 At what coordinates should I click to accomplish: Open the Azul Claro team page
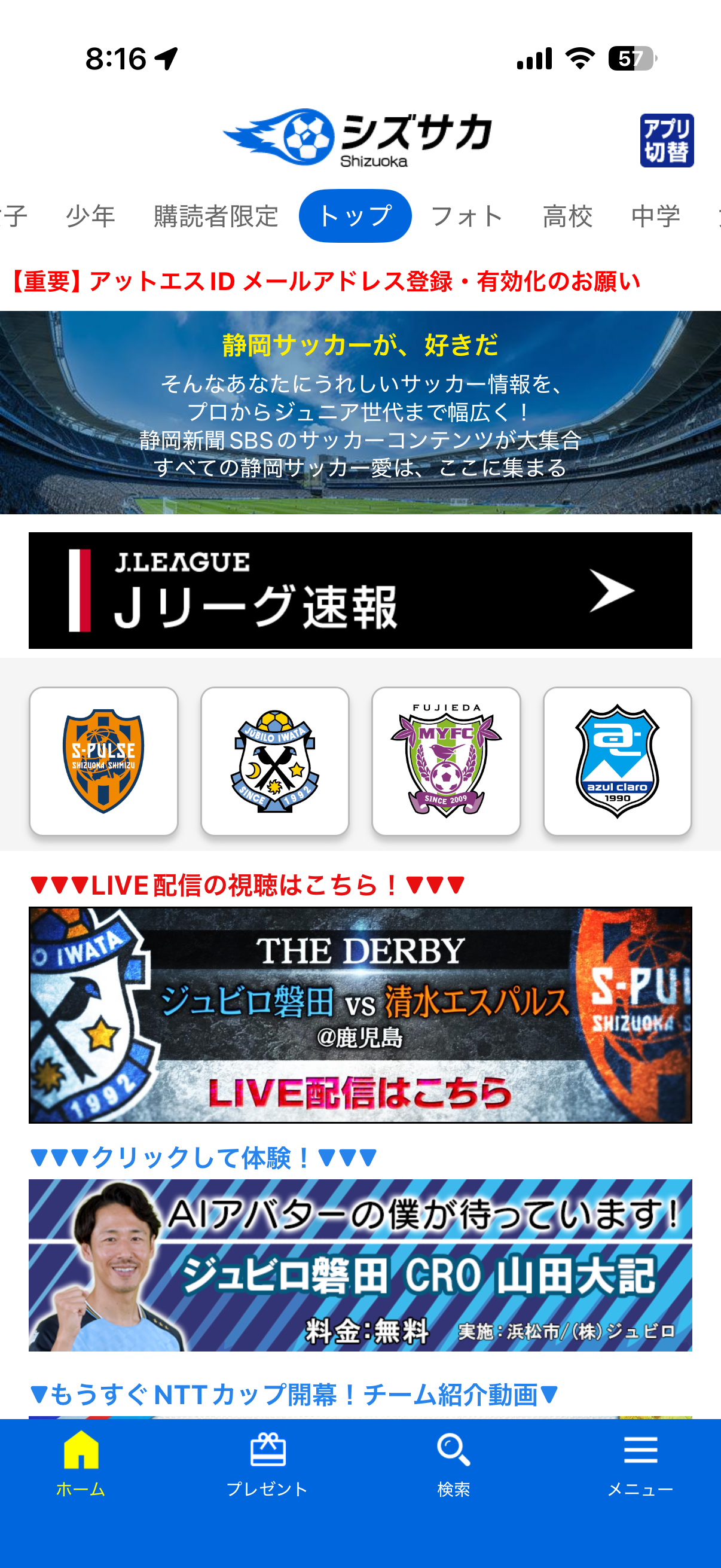(617, 761)
